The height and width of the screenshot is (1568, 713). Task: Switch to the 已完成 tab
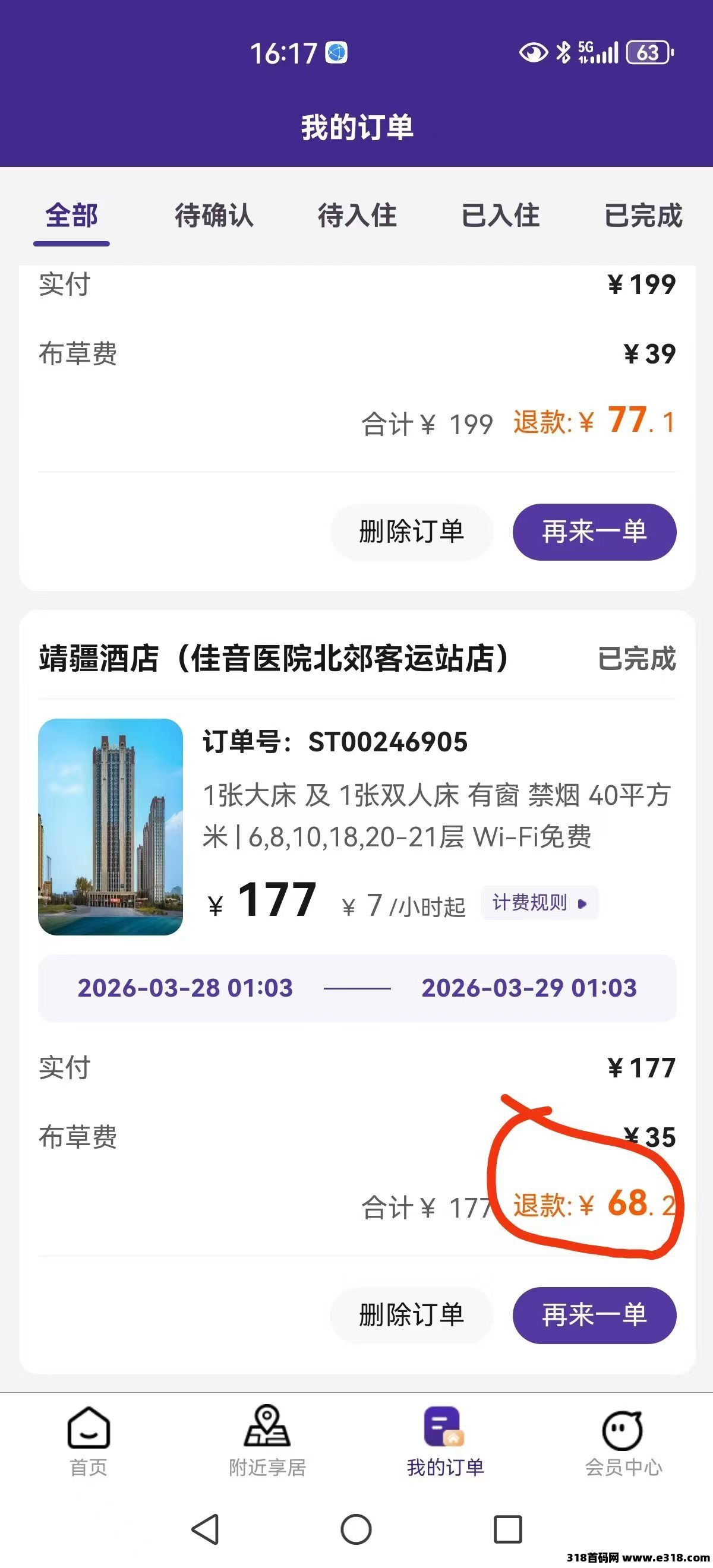tap(643, 216)
